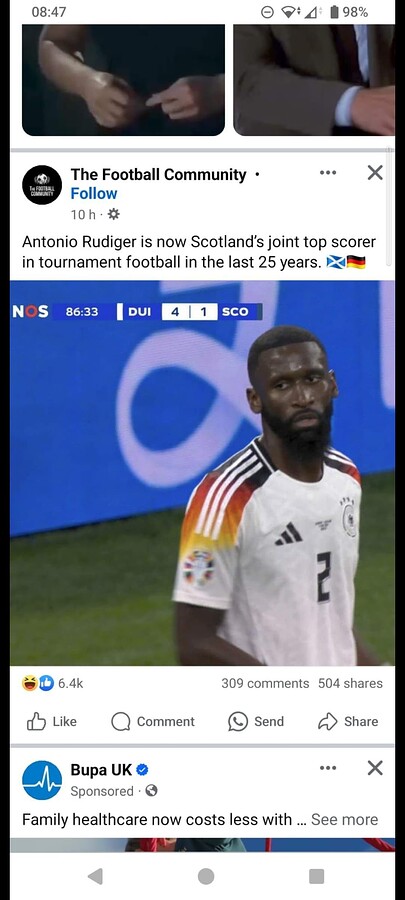View the 504 shares
Screen dimensions: 405x900
pyautogui.click(x=351, y=683)
